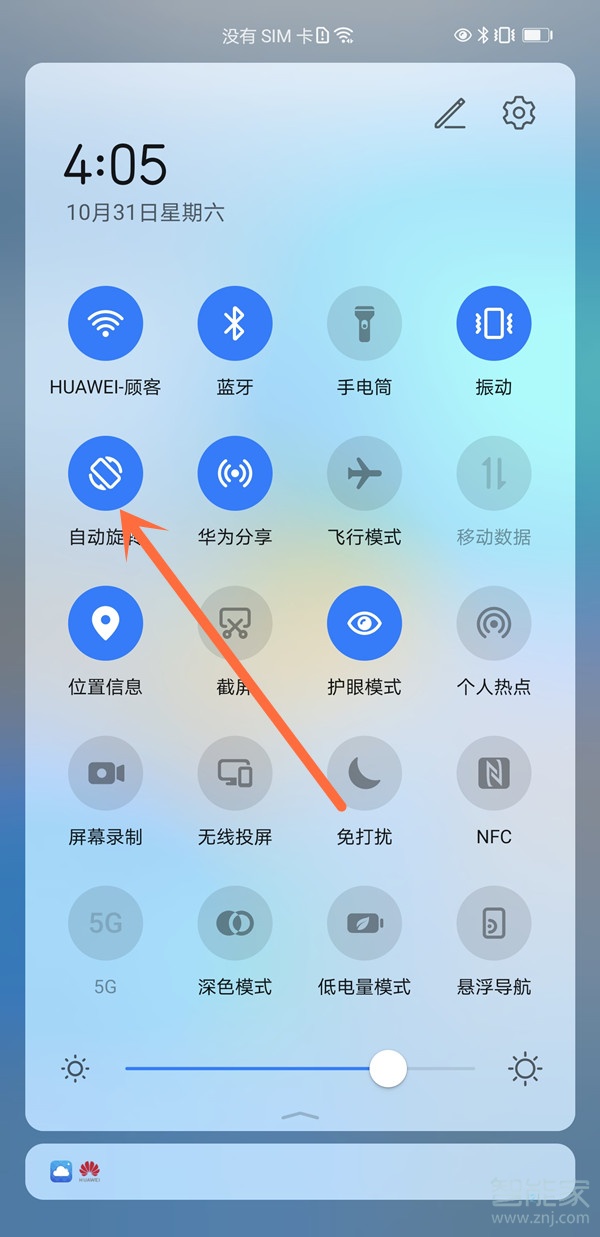The width and height of the screenshot is (600, 1237).
Task: Enable 深色模式 dark mode
Action: pyautogui.click(x=235, y=923)
